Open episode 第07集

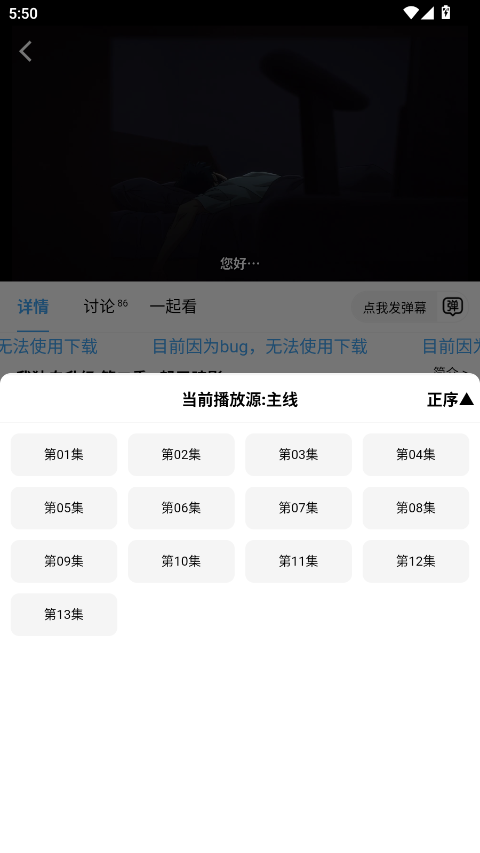pyautogui.click(x=298, y=508)
